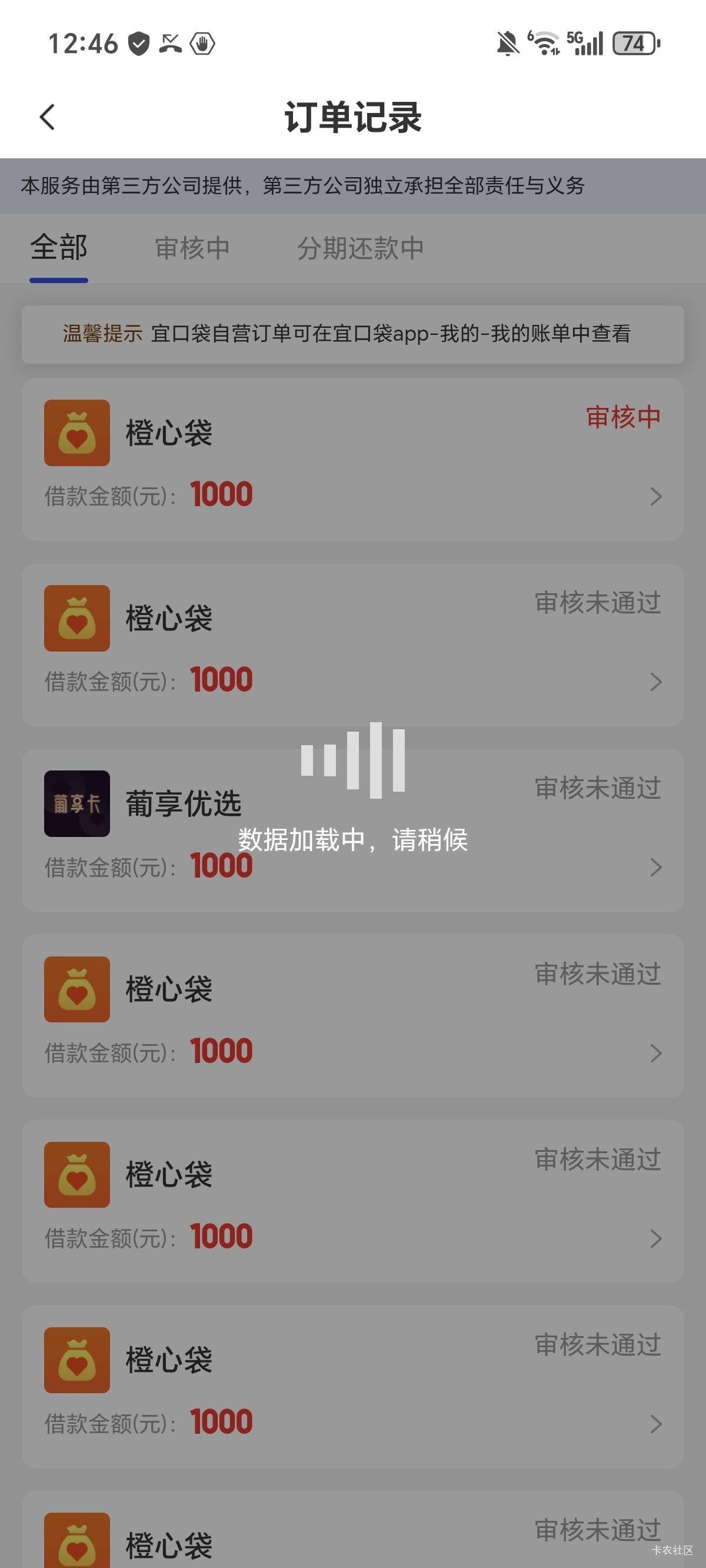
Task: Switch to the 分期还款中 tab
Action: (x=360, y=248)
